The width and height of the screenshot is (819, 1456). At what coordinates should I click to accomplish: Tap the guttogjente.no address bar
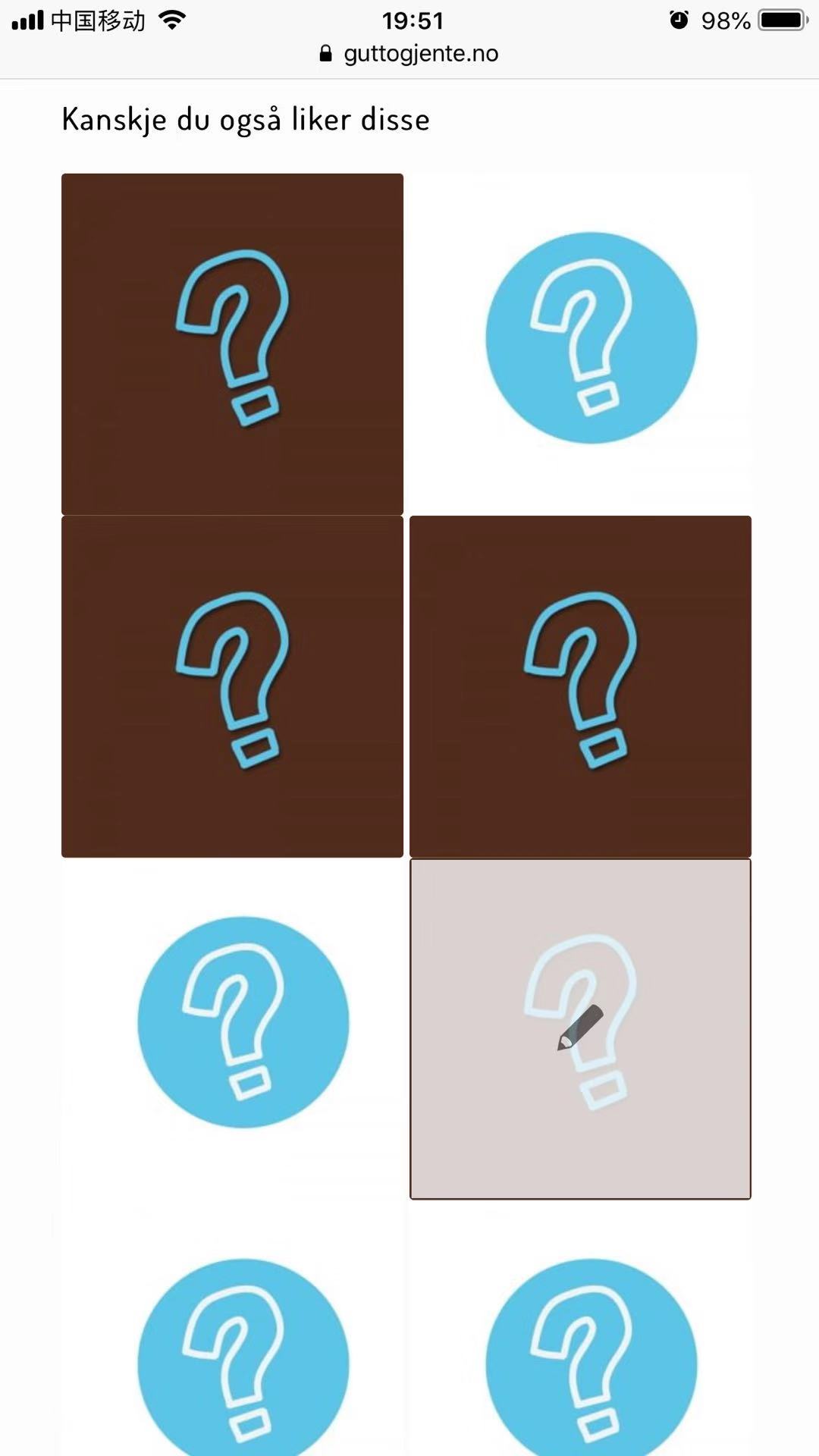(409, 54)
